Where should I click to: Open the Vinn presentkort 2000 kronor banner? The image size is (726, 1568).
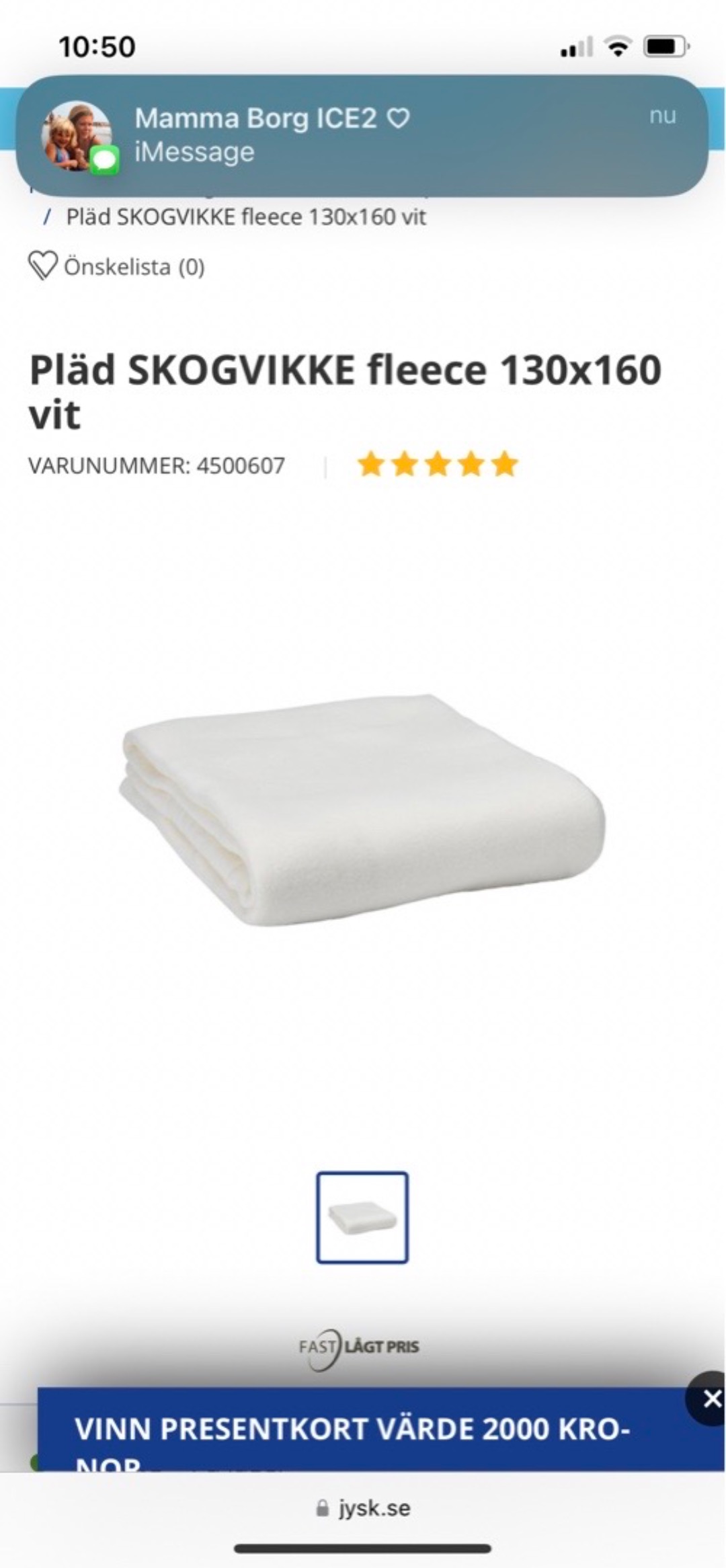pos(350,1430)
